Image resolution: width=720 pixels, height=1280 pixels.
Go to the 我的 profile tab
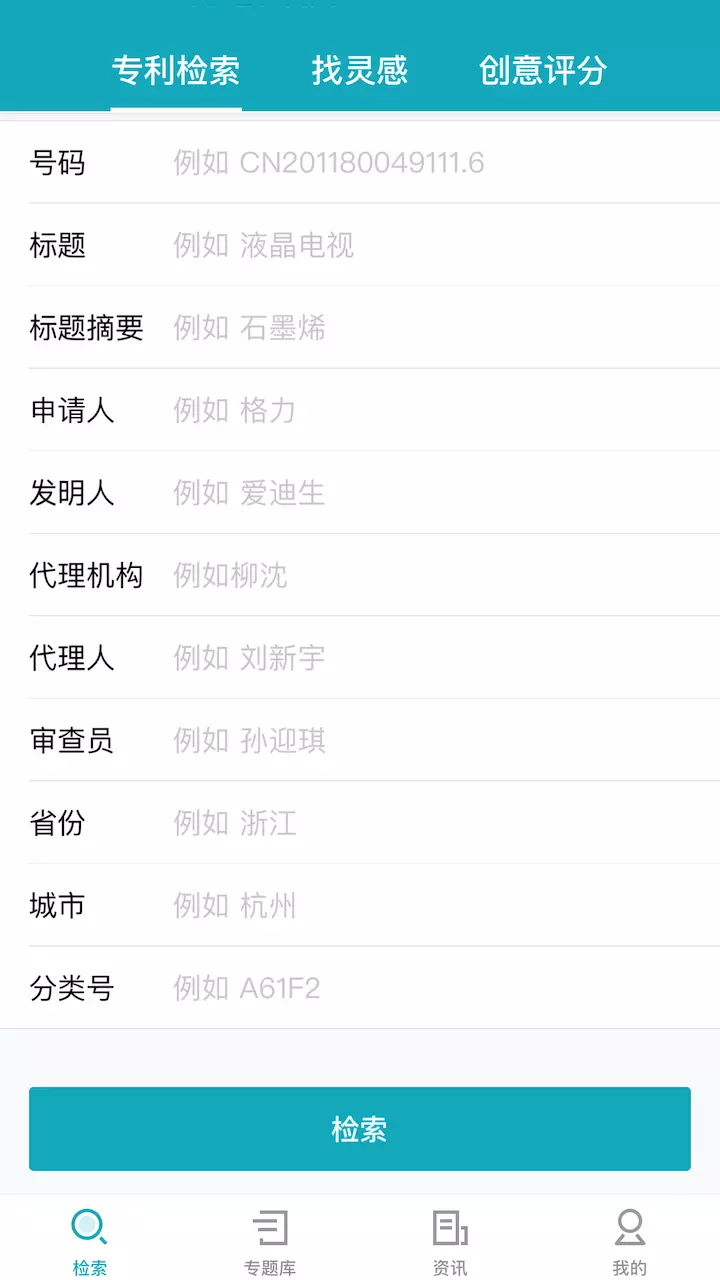point(630,1240)
